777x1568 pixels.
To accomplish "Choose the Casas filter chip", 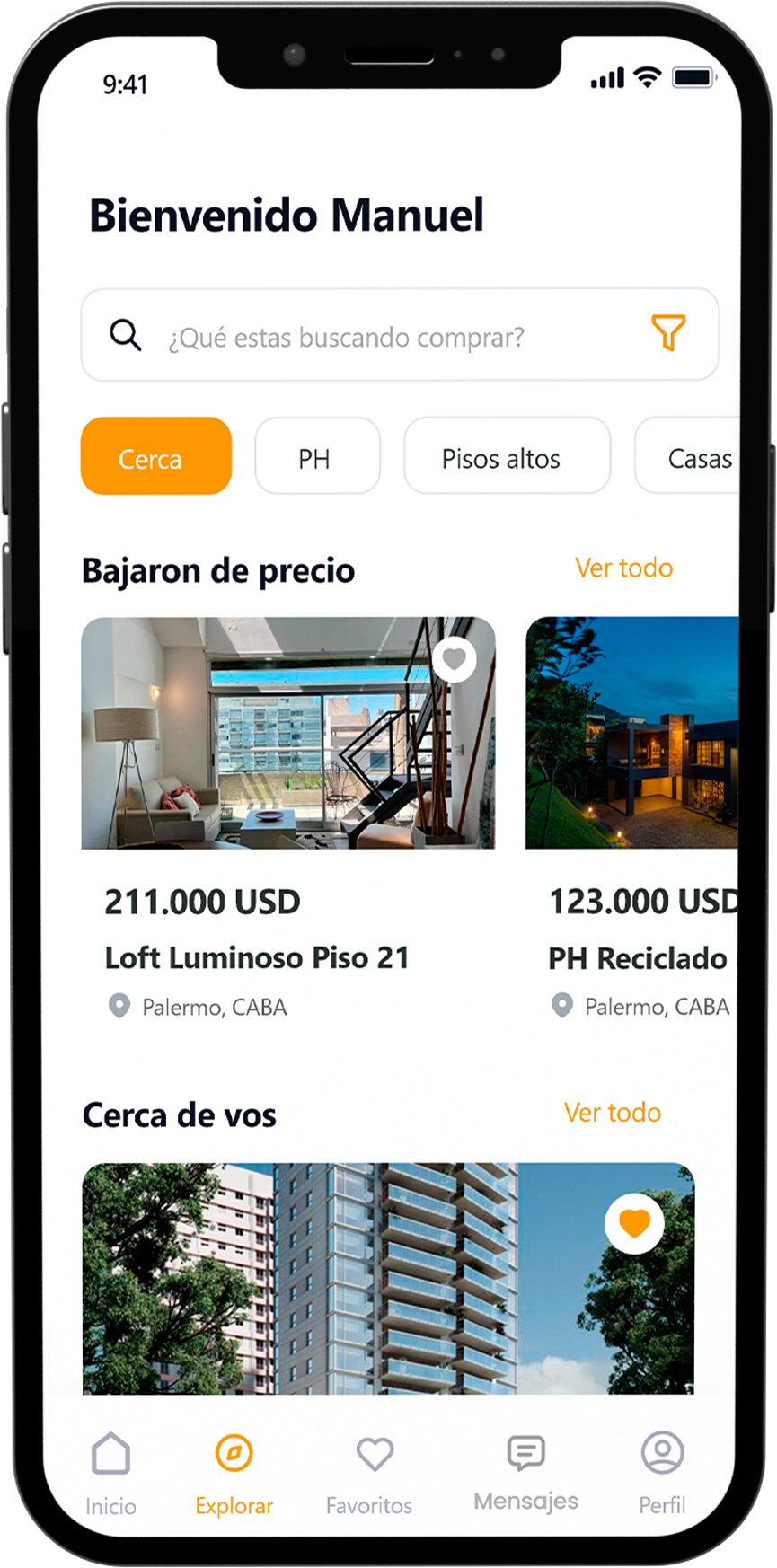I will pyautogui.click(x=691, y=457).
